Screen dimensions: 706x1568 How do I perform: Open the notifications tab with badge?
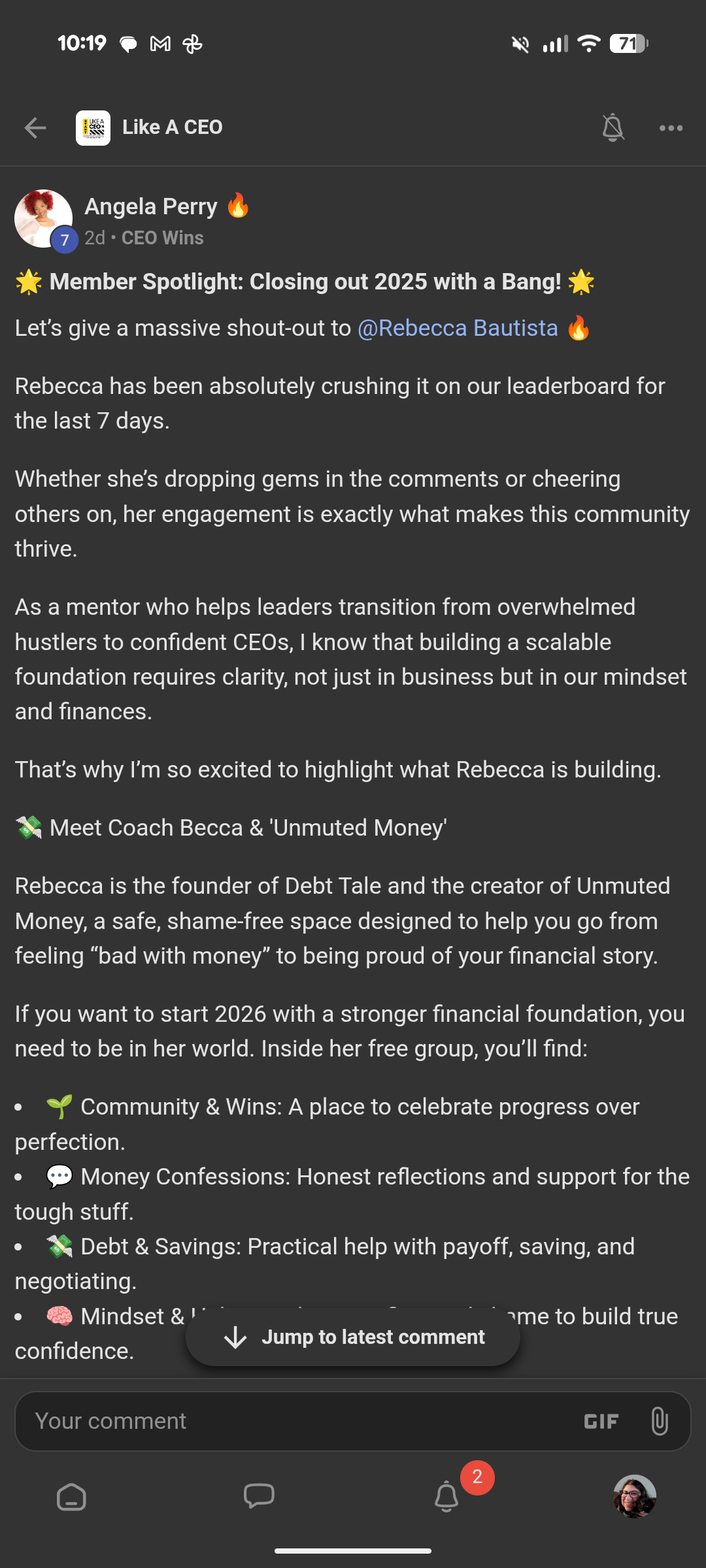(x=447, y=1495)
